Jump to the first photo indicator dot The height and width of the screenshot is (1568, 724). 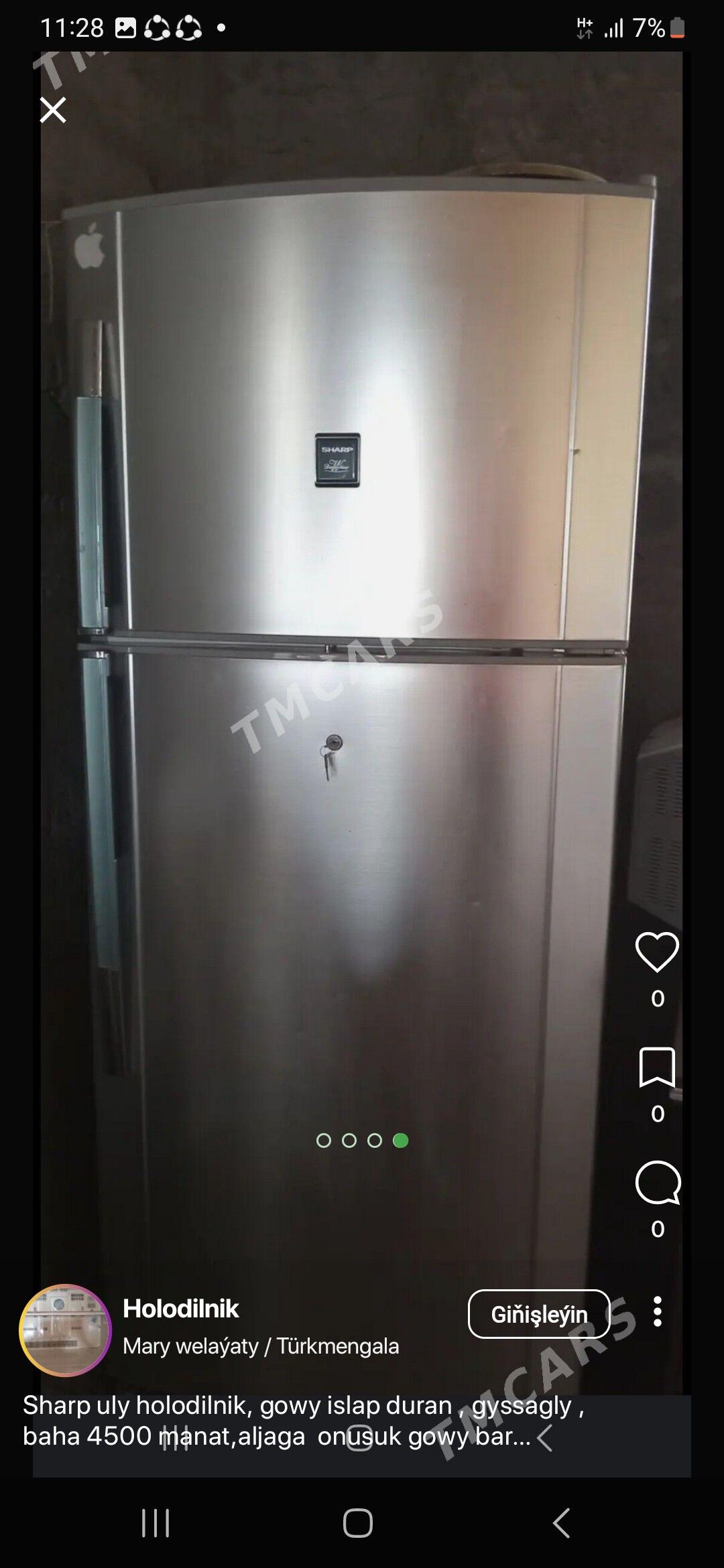point(324,1140)
